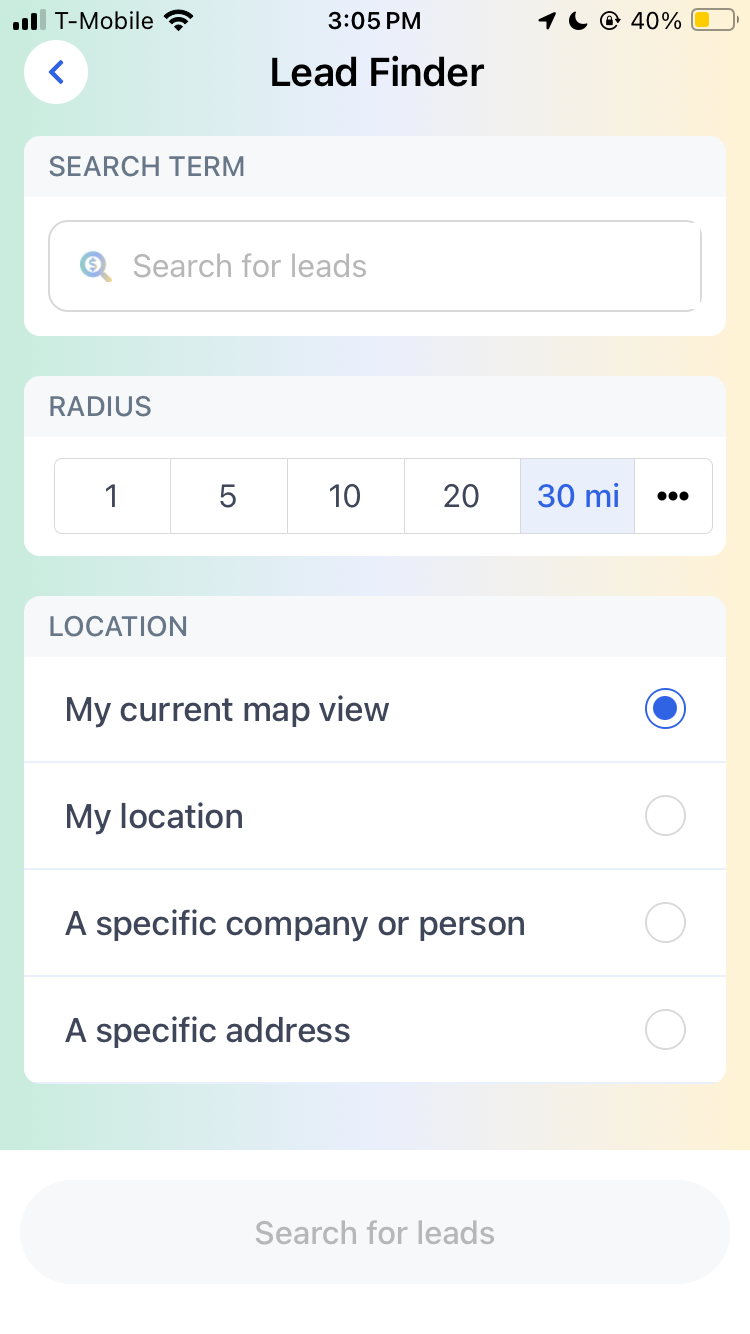The image size is (750, 1334).
Task: Choose the 20 radius option
Action: click(462, 496)
